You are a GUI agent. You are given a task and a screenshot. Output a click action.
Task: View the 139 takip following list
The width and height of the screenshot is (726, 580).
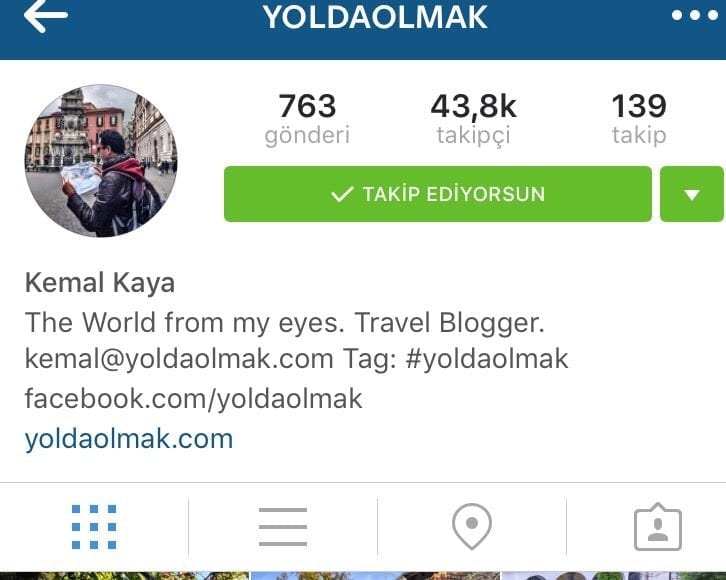[x=638, y=118]
